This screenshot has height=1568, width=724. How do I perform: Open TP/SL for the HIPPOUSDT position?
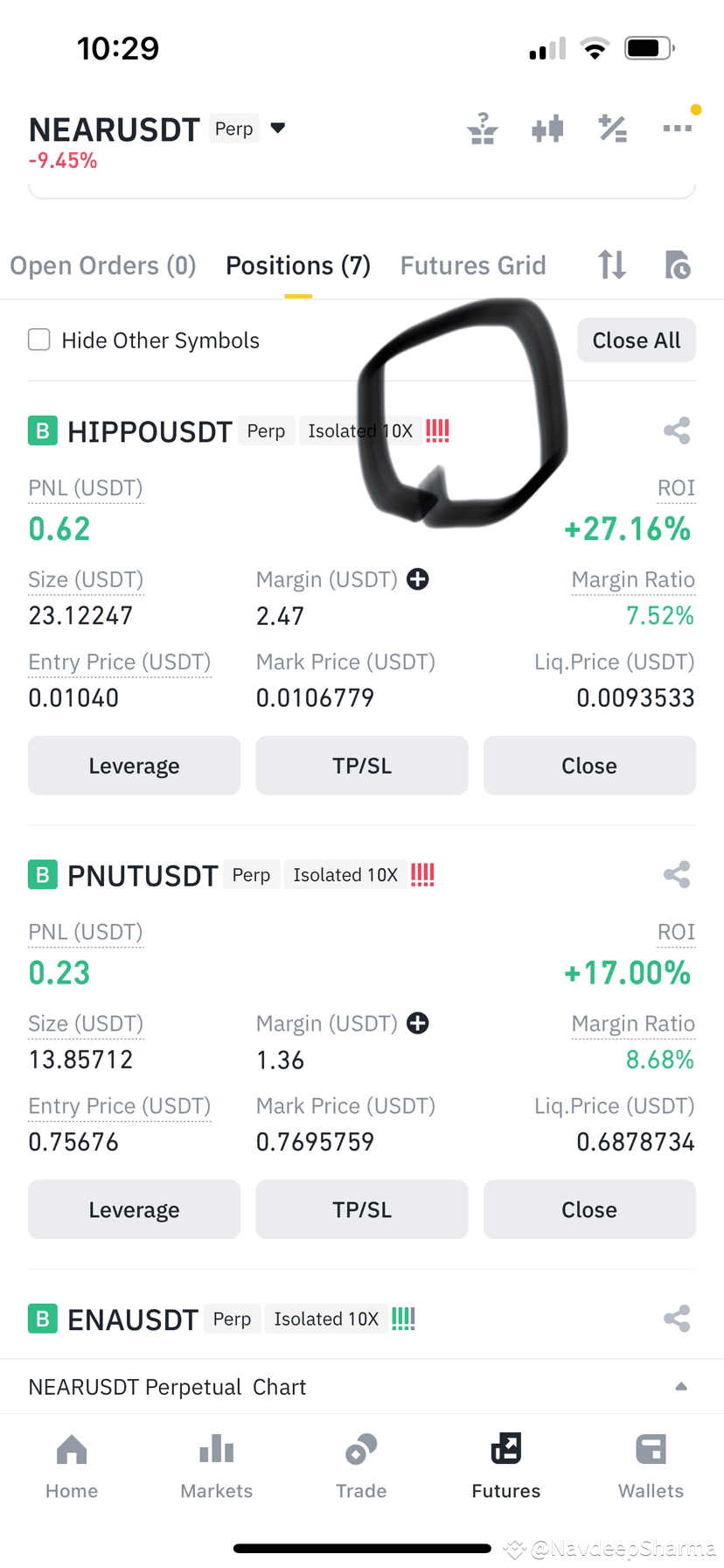[361, 765]
